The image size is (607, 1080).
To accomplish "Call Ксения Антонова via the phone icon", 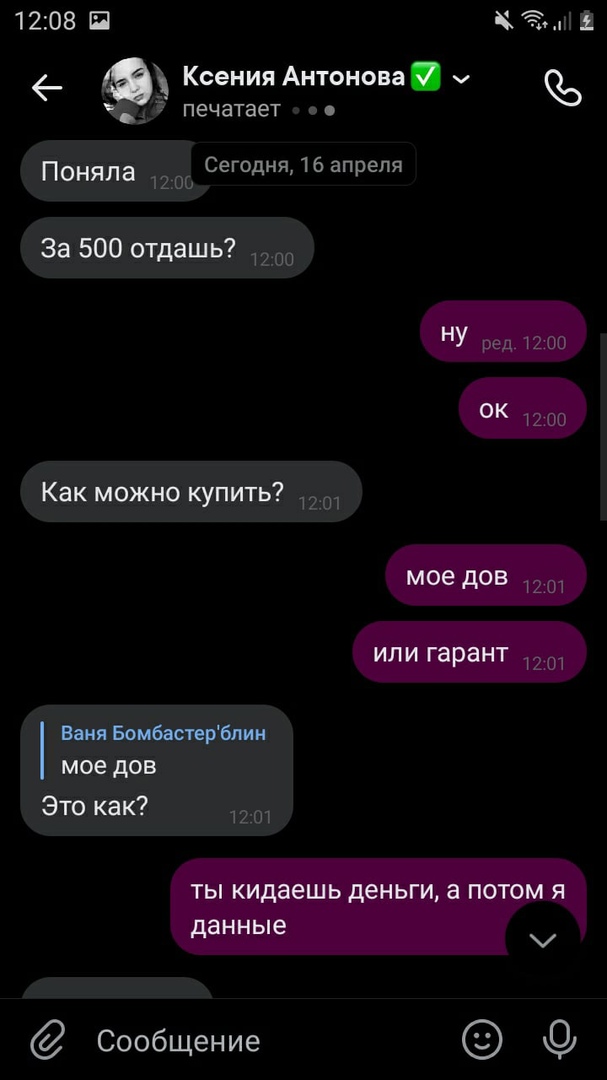I will tap(562, 89).
